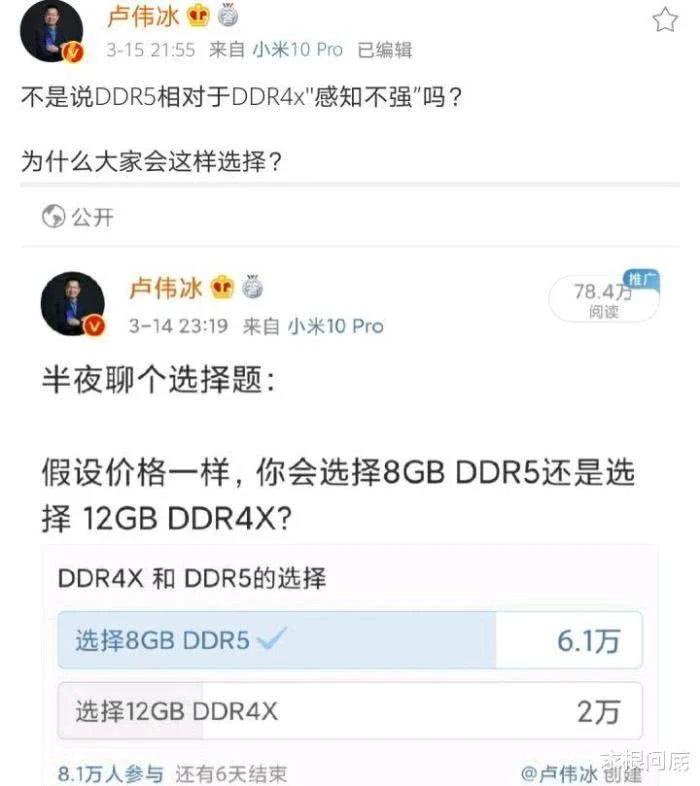The image size is (700, 786).
Task: Vote for 选择12GB DDR4X option
Action: coord(350,712)
